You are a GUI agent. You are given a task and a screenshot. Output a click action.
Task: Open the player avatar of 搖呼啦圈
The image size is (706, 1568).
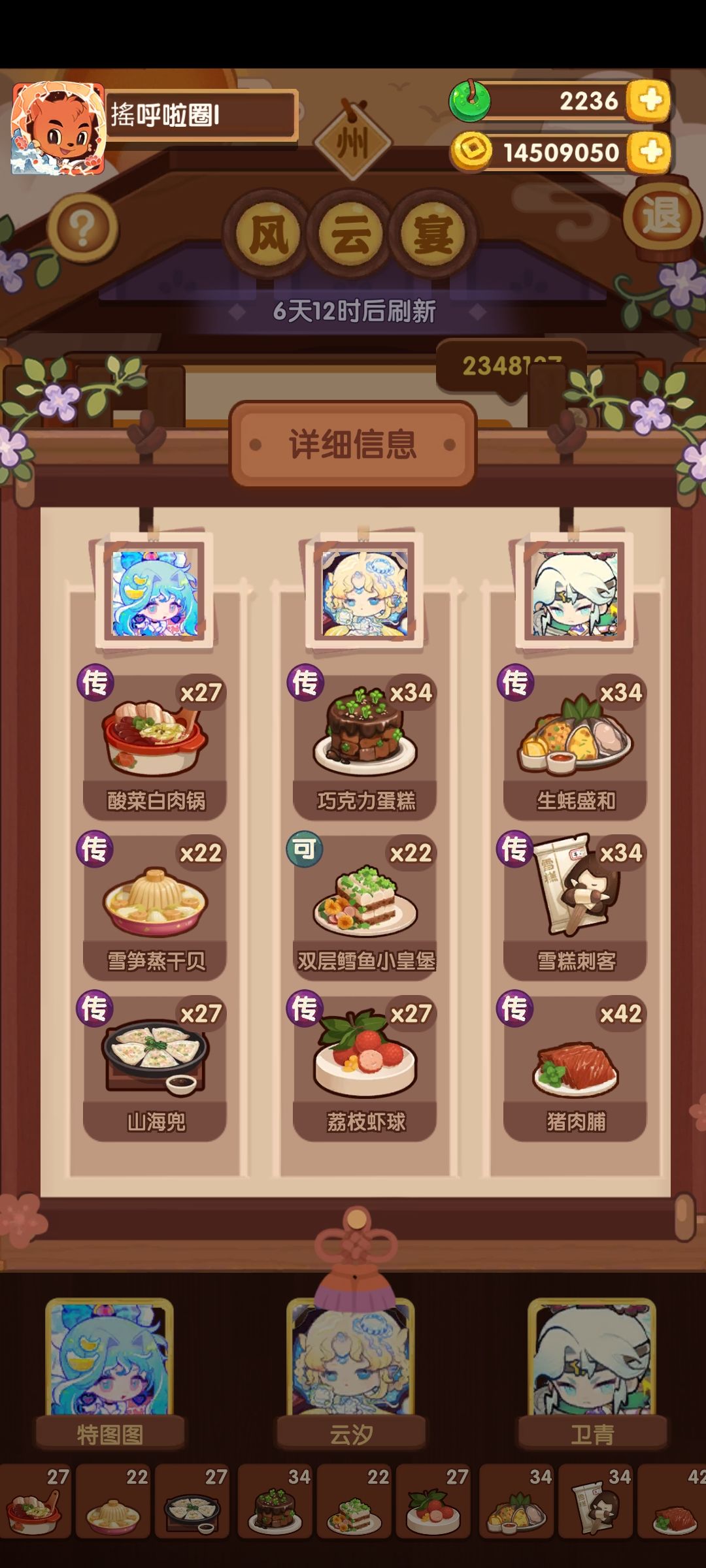pyautogui.click(x=59, y=127)
